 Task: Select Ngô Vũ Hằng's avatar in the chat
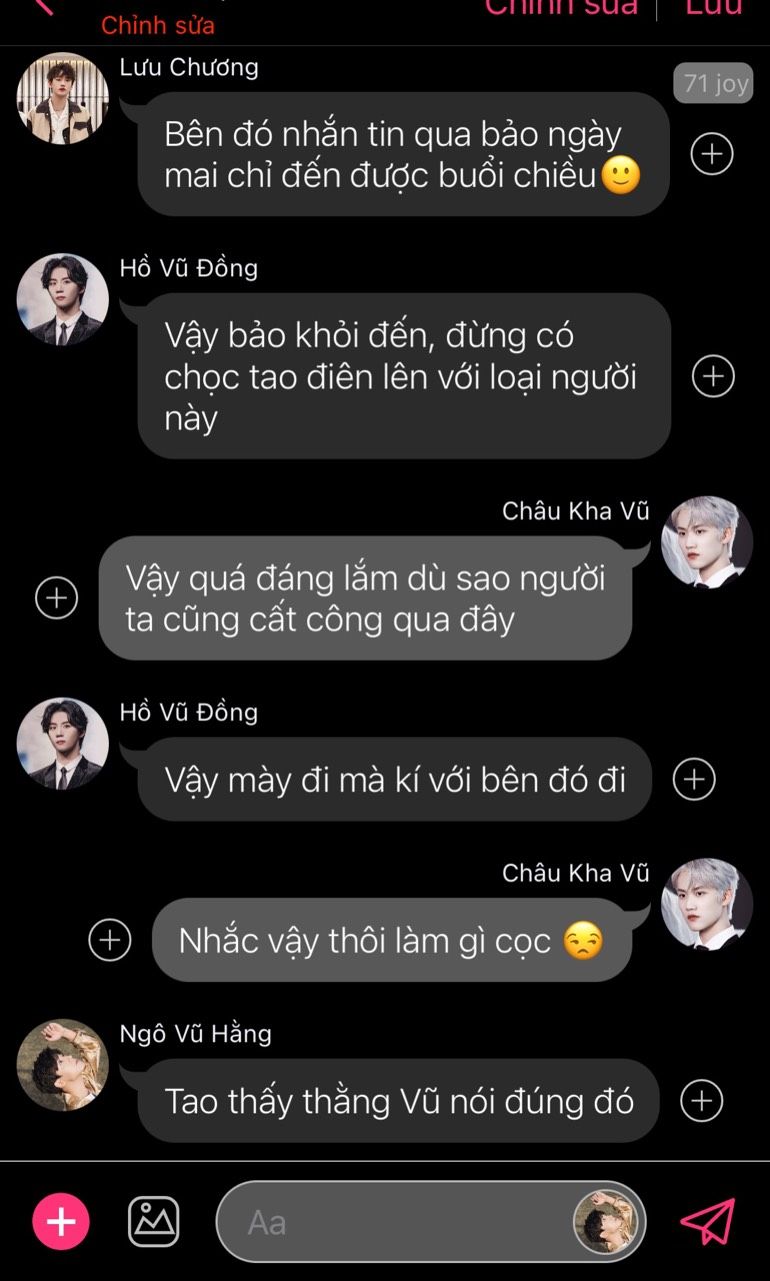point(62,1065)
